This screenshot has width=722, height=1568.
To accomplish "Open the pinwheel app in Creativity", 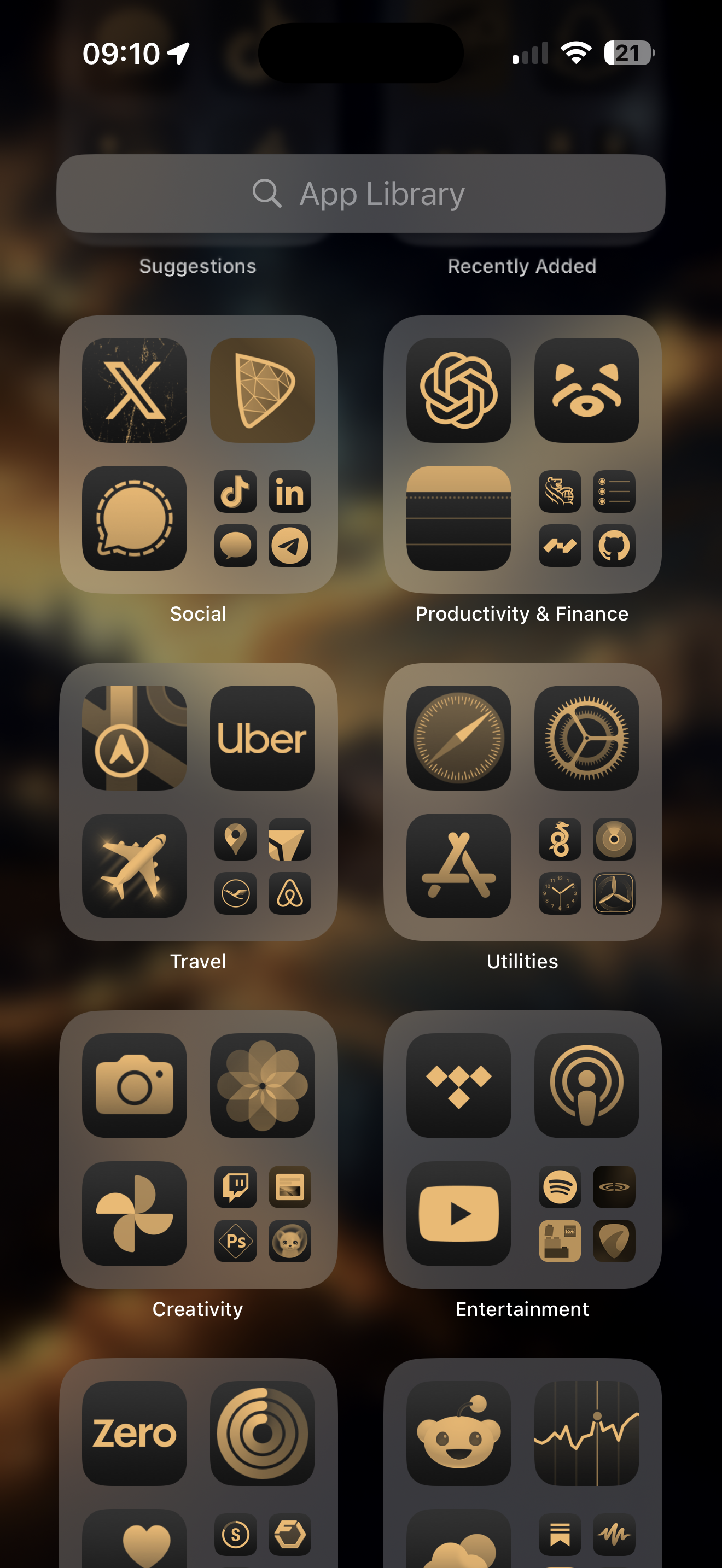I will pyautogui.click(x=135, y=1213).
